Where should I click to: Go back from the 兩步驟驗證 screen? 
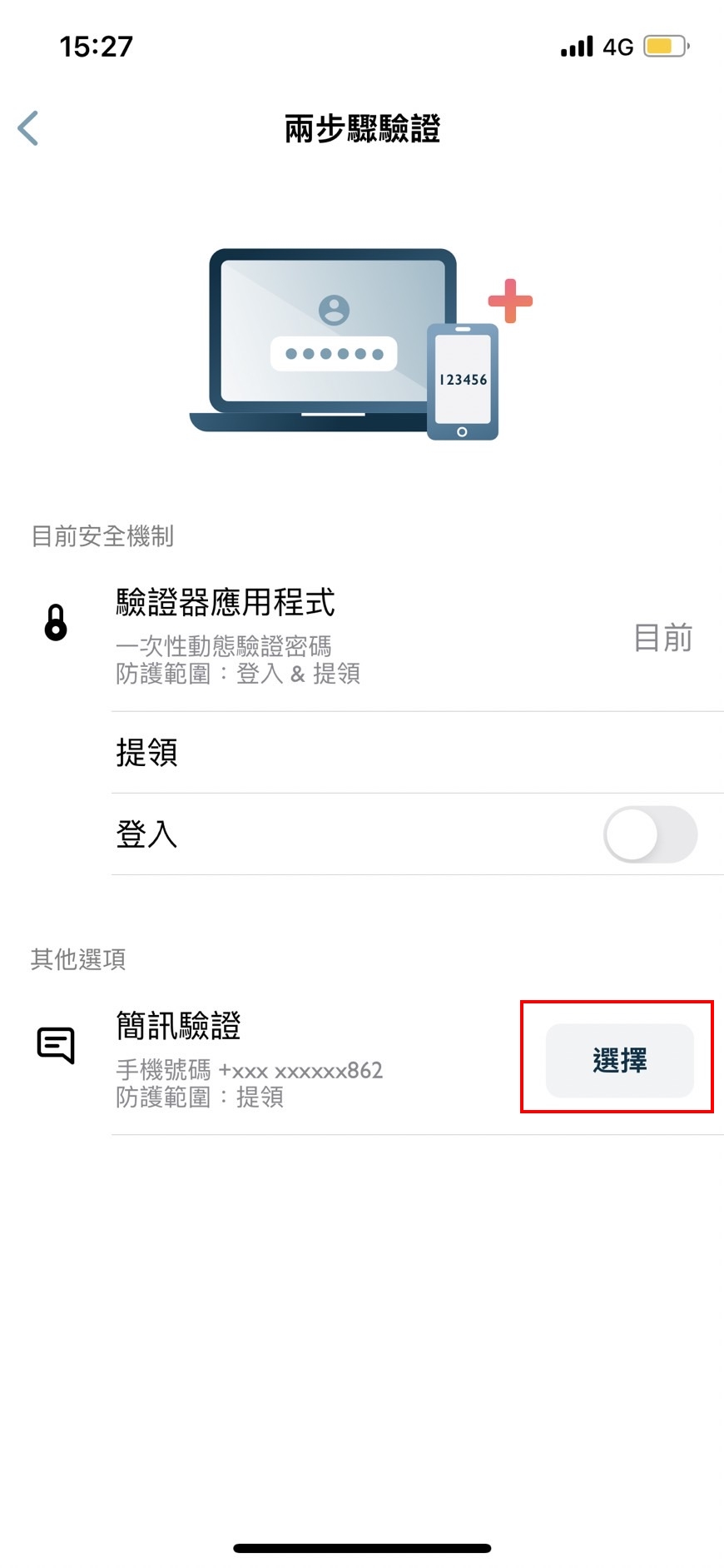28,128
